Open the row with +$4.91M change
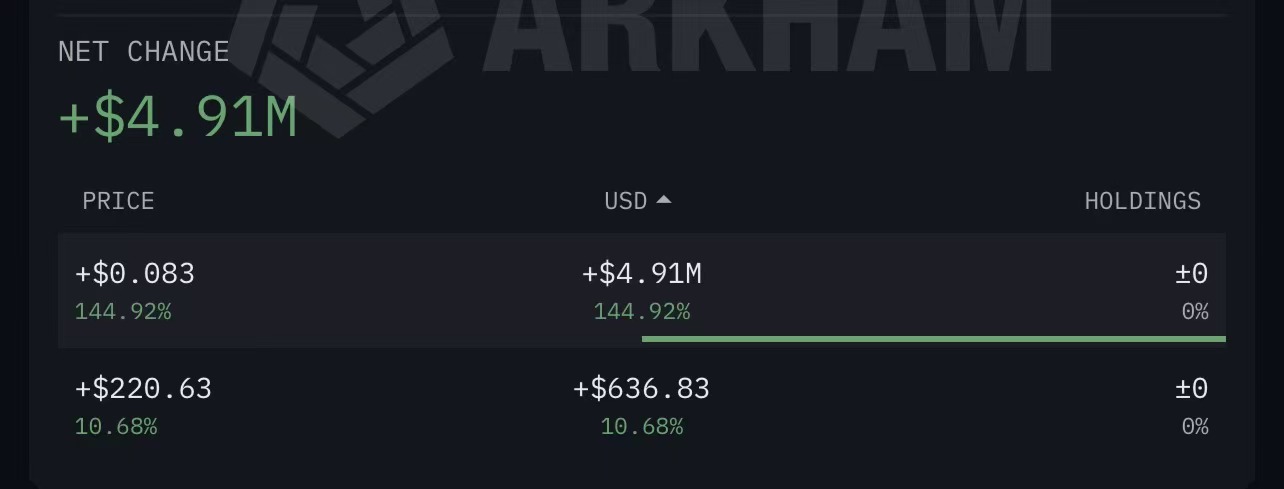 pyautogui.click(x=641, y=290)
